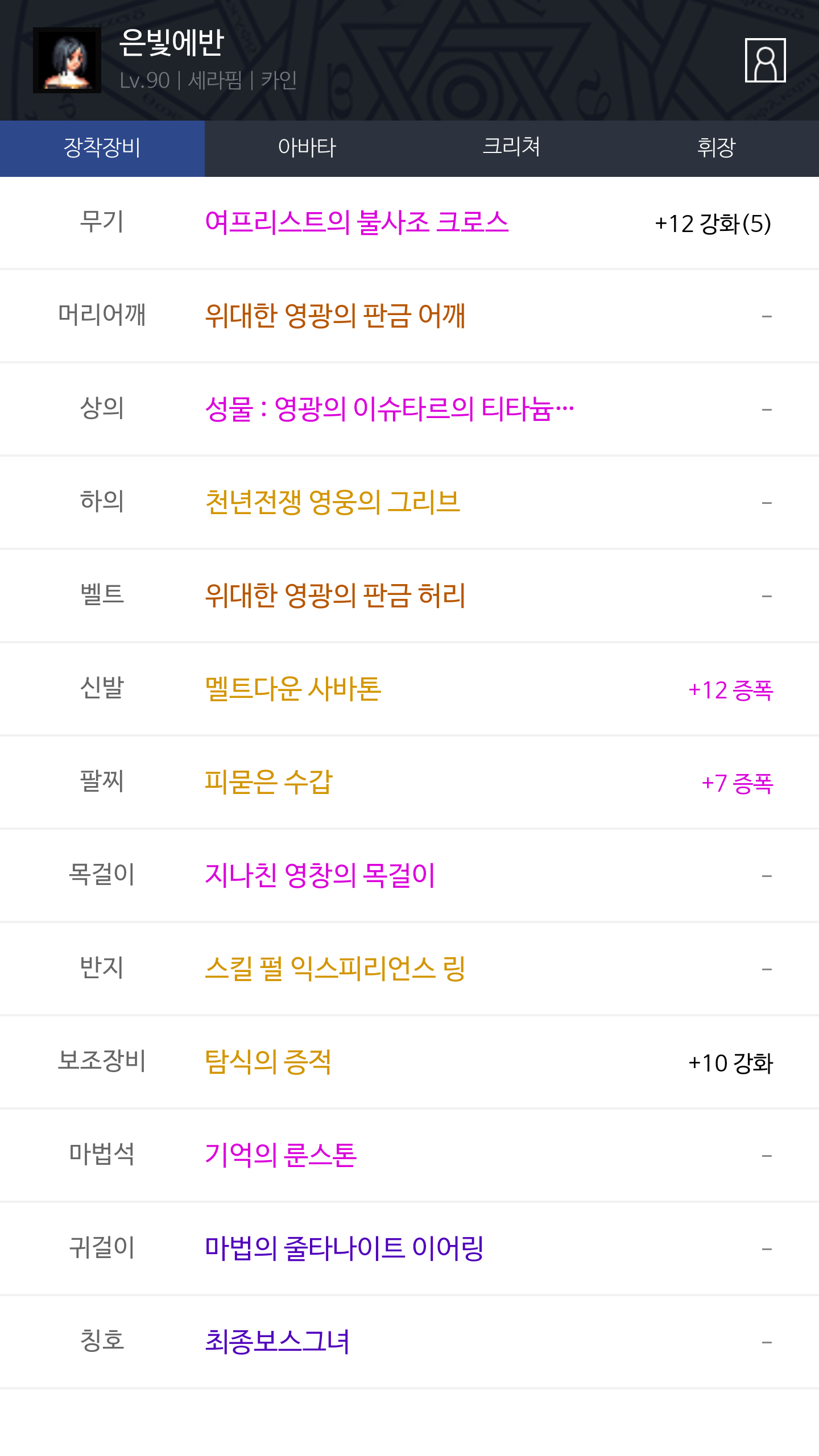View 마법의 줄타나이트 이어링 earring
The image size is (819, 1456).
409,1249
